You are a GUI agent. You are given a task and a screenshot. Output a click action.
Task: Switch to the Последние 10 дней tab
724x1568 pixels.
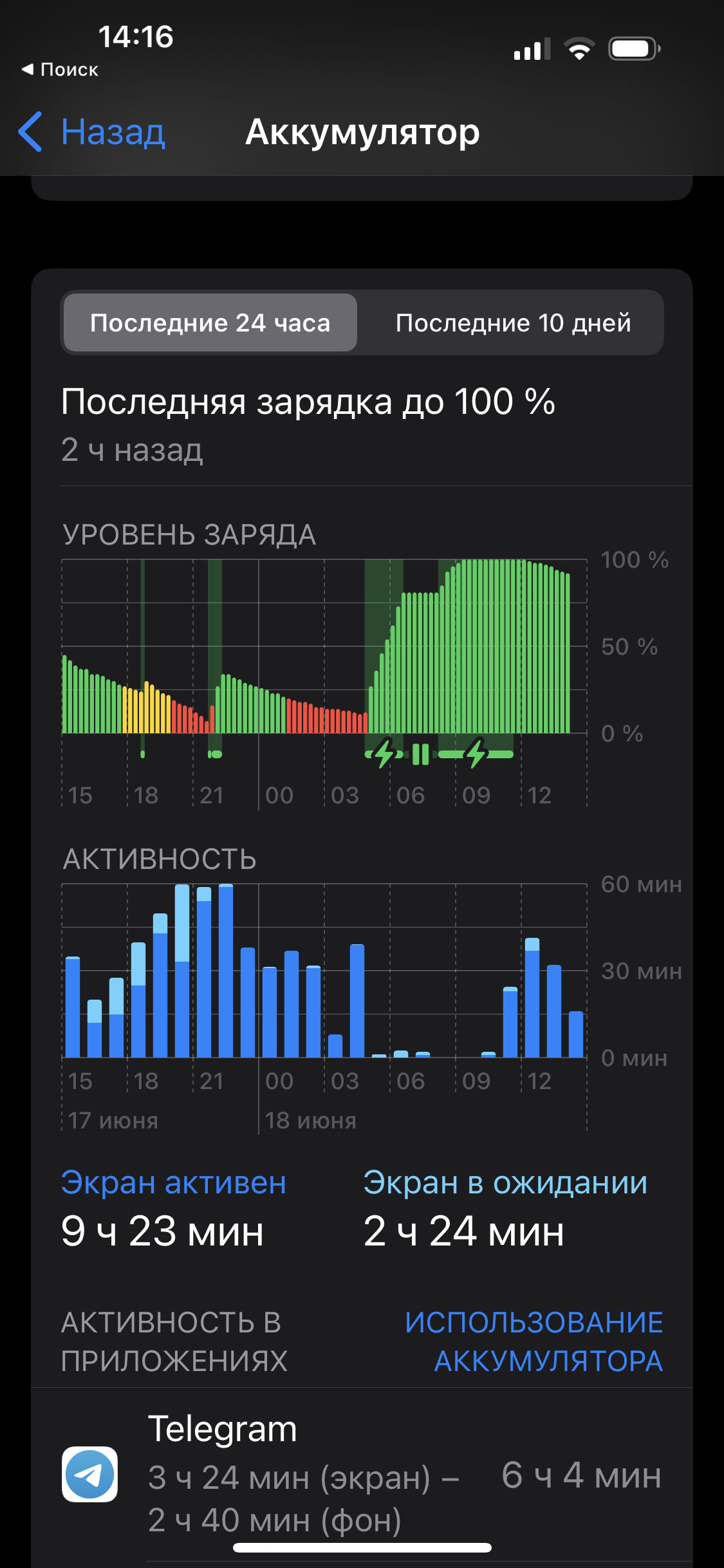513,322
